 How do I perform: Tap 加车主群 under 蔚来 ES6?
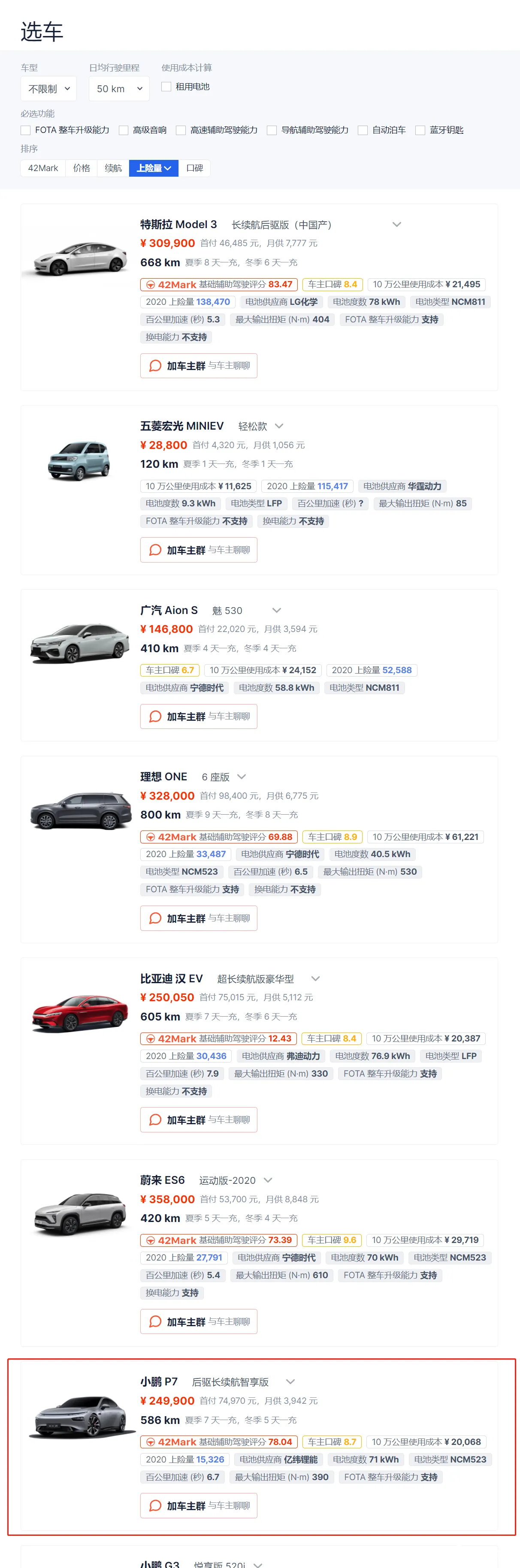tap(199, 1321)
